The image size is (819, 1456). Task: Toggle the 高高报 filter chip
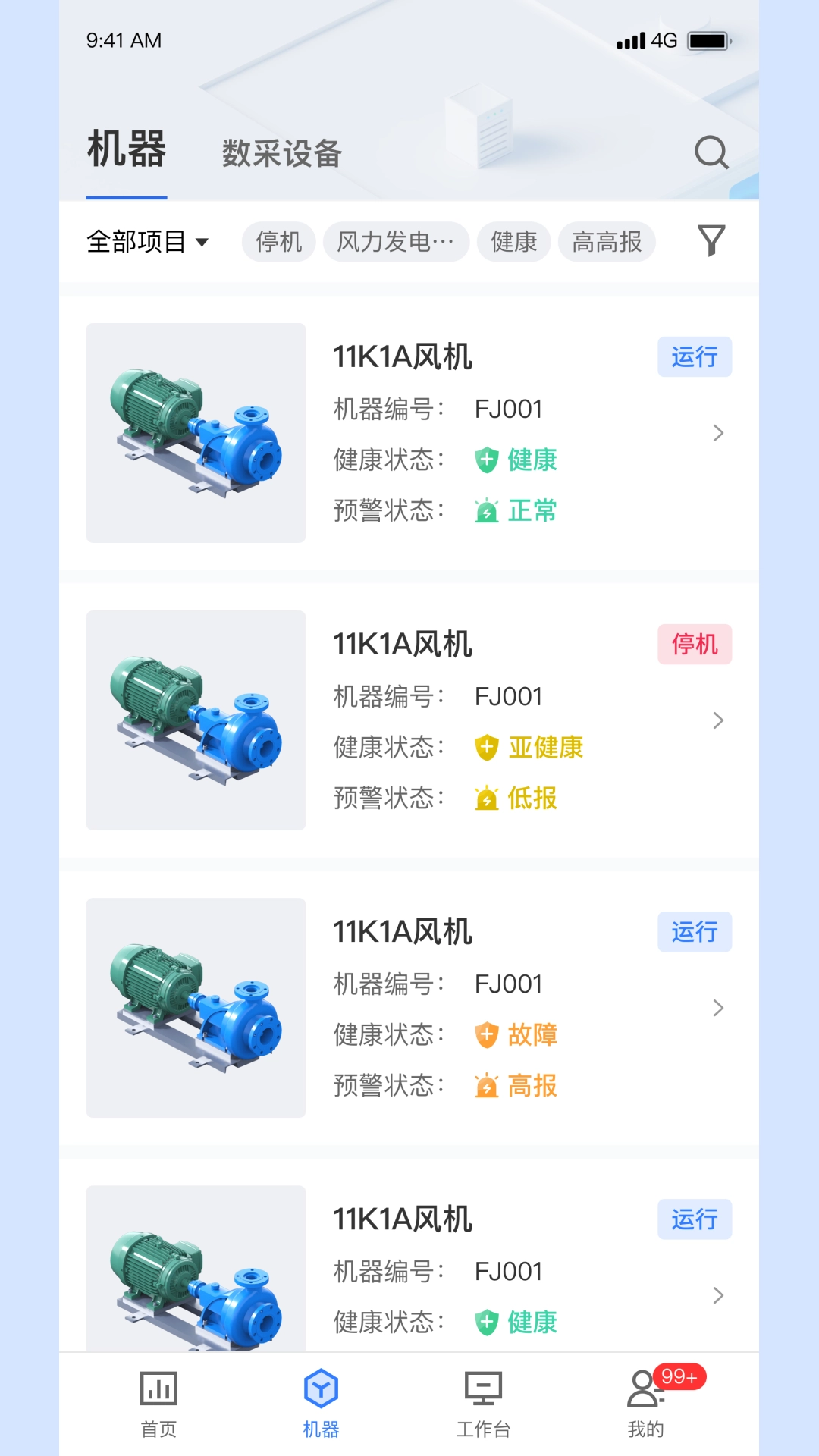pos(607,241)
